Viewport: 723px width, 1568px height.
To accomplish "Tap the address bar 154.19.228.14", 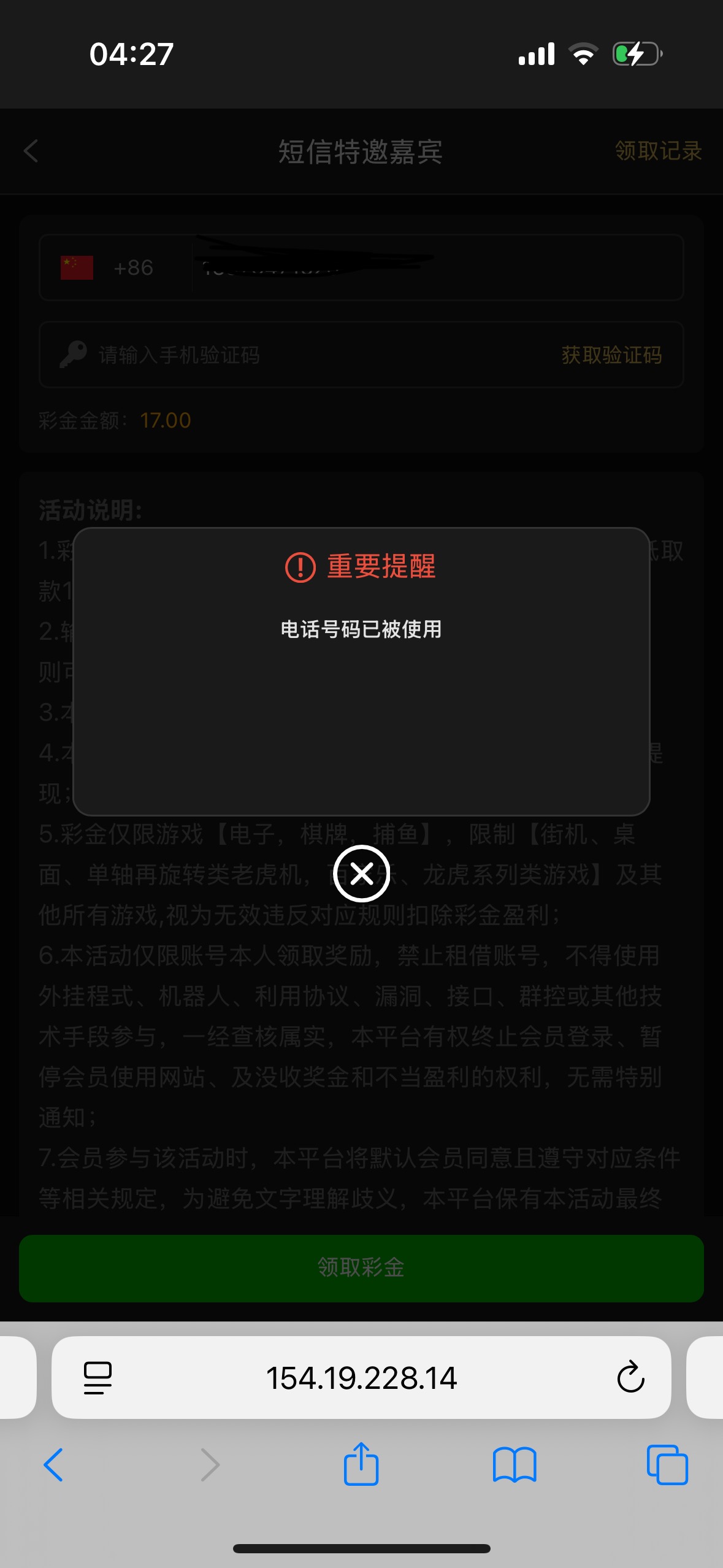I will click(361, 1377).
